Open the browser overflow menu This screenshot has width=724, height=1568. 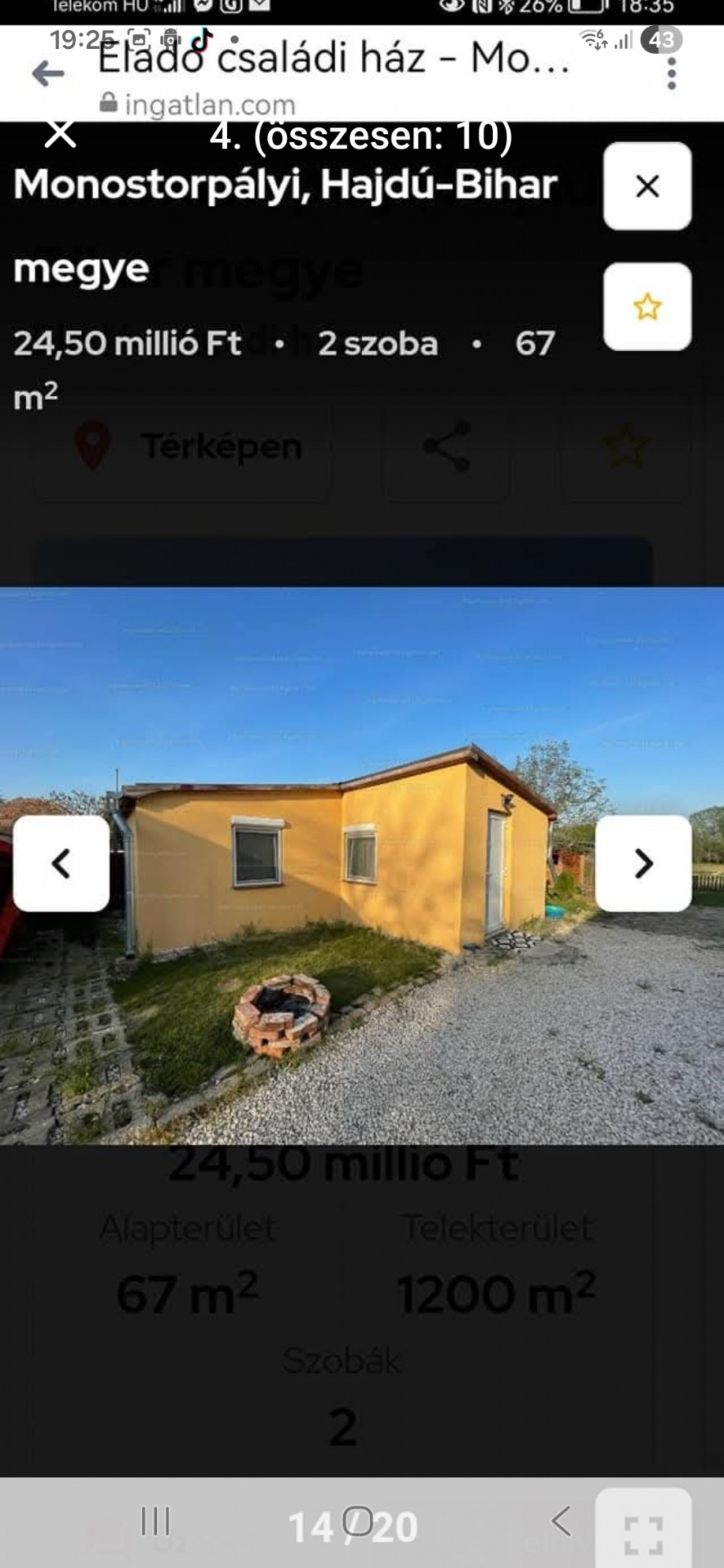(671, 73)
